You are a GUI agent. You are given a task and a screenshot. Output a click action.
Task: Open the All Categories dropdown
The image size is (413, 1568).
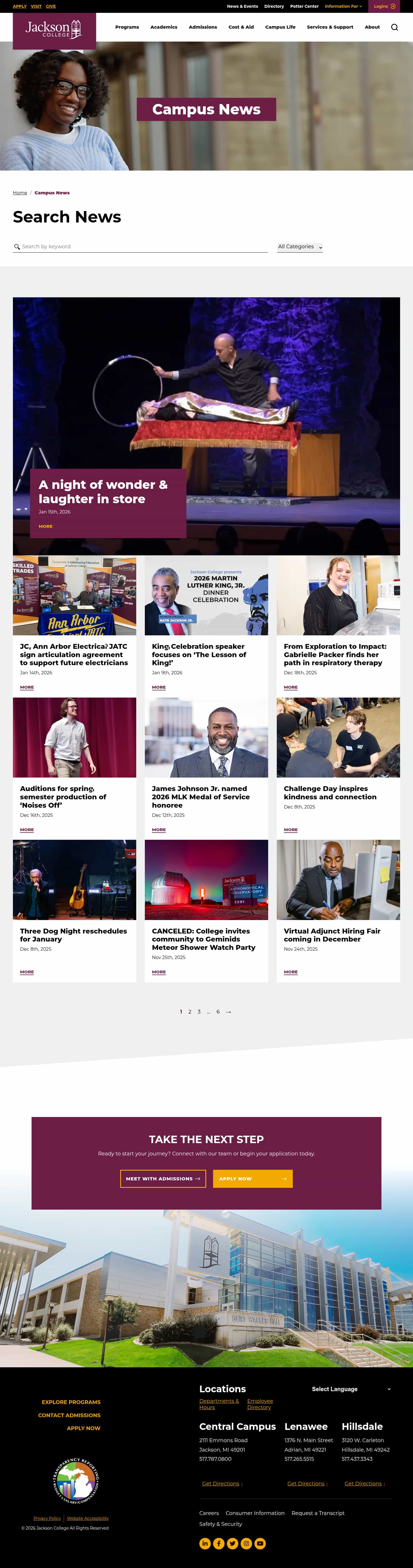click(300, 247)
